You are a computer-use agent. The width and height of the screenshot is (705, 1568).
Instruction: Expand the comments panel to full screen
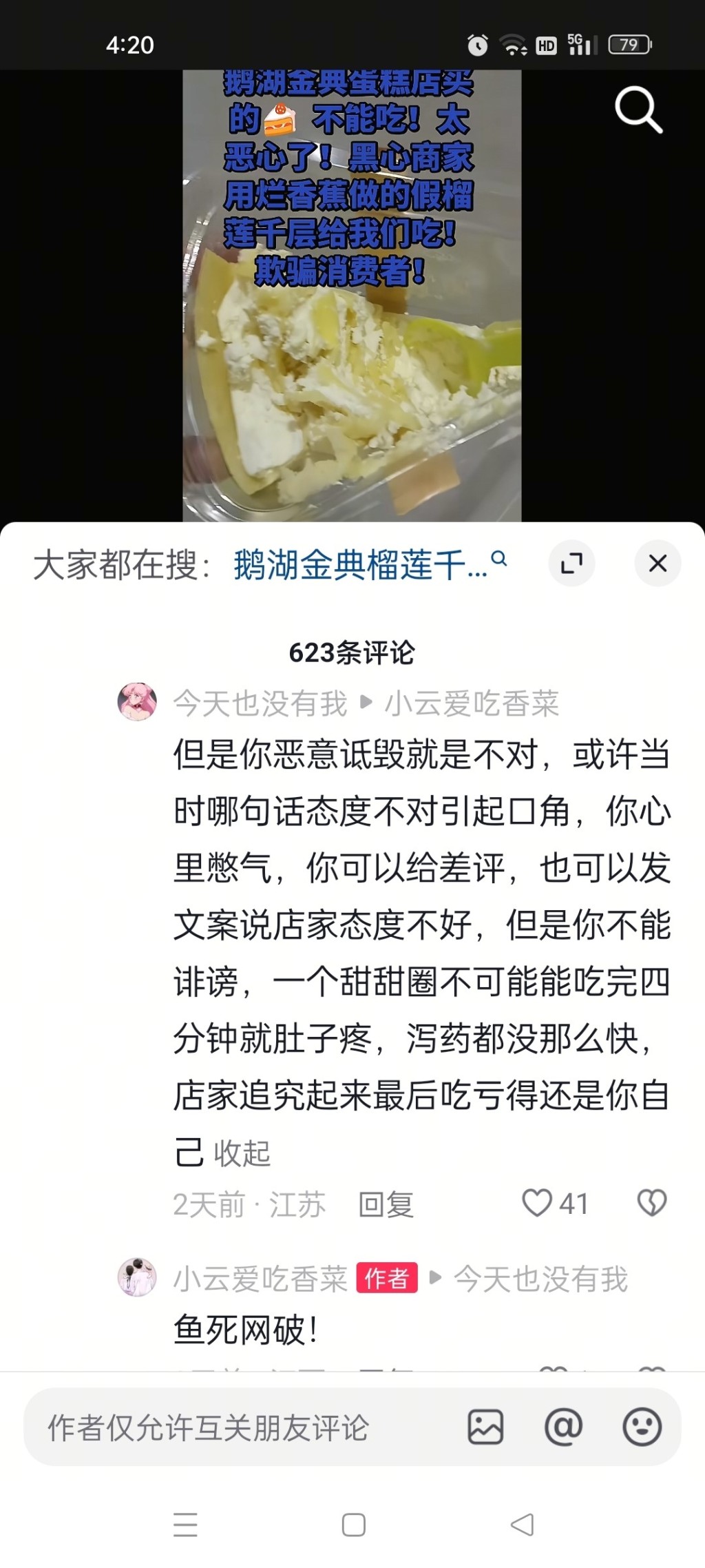(x=571, y=564)
